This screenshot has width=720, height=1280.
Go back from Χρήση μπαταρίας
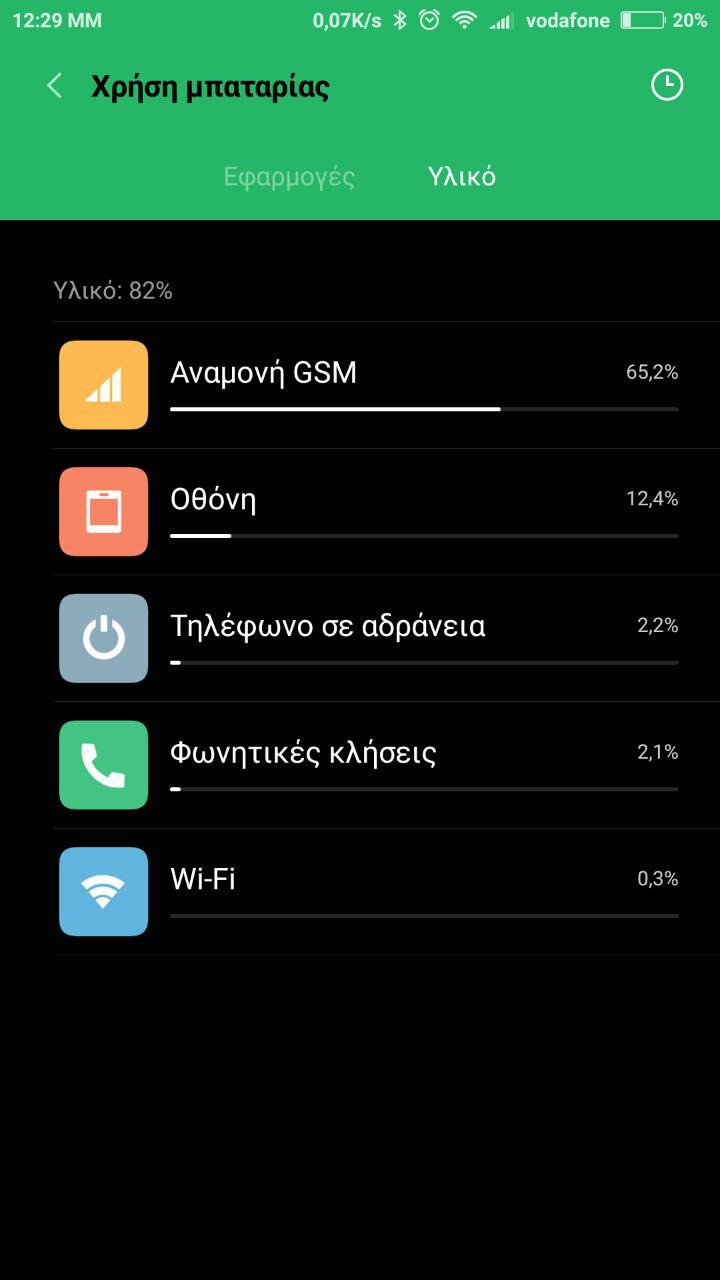click(55, 86)
